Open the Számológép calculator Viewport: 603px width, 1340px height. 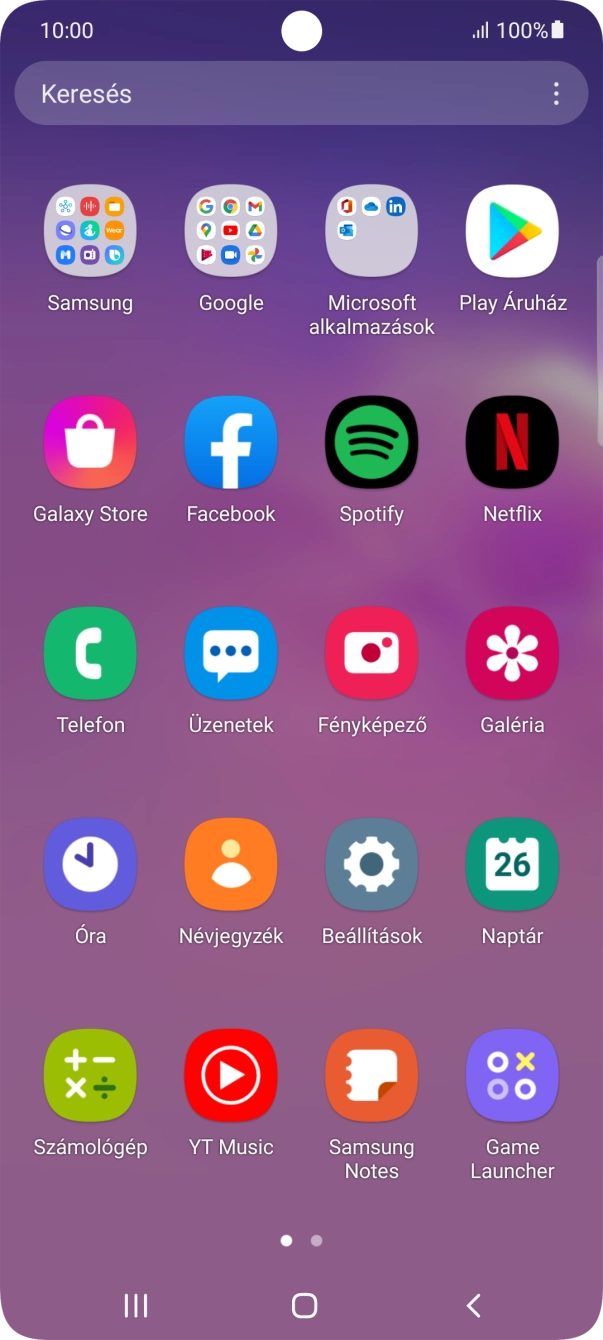tap(90, 1075)
